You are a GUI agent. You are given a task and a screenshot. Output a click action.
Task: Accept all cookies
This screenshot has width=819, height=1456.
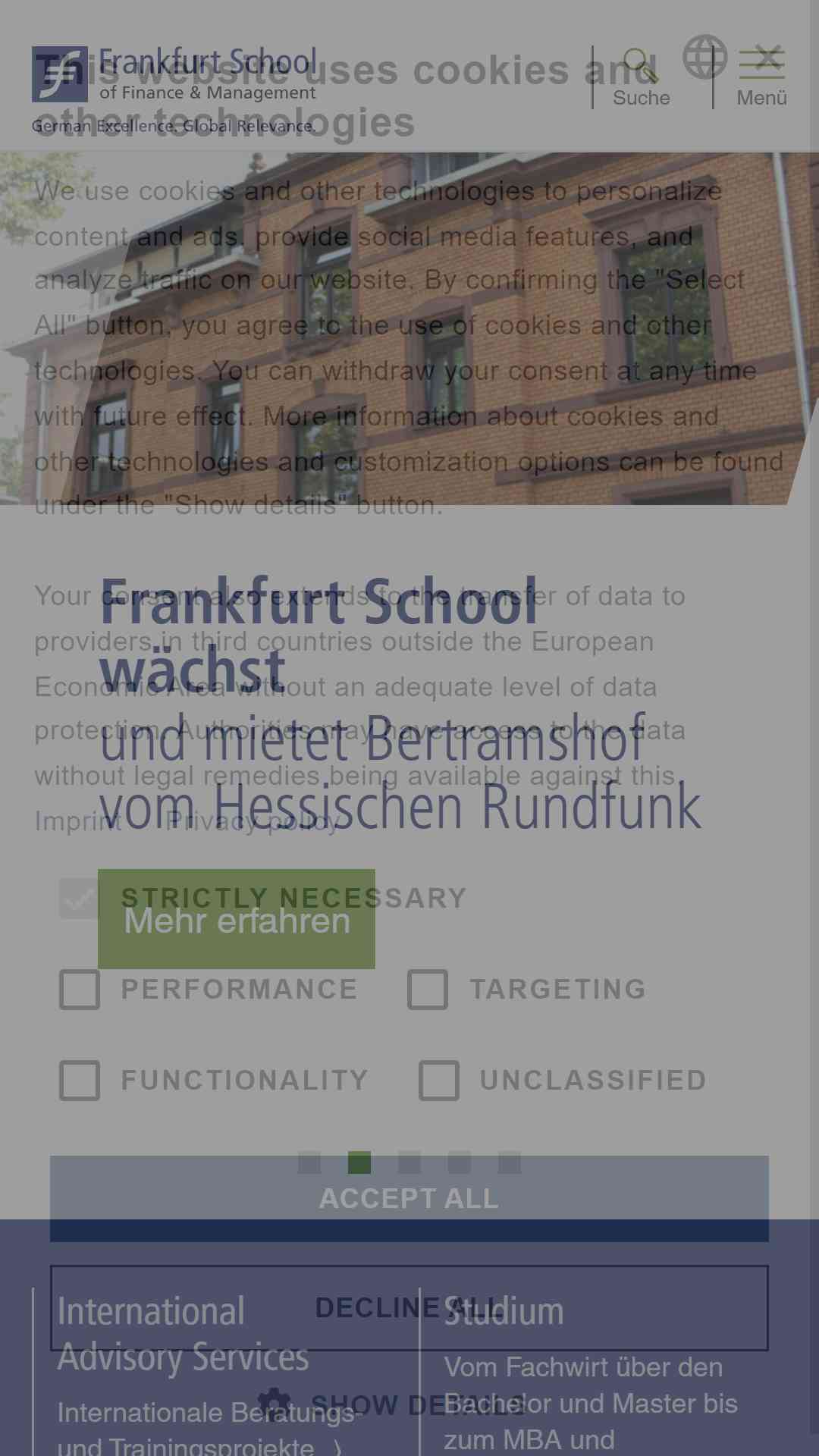409,1198
